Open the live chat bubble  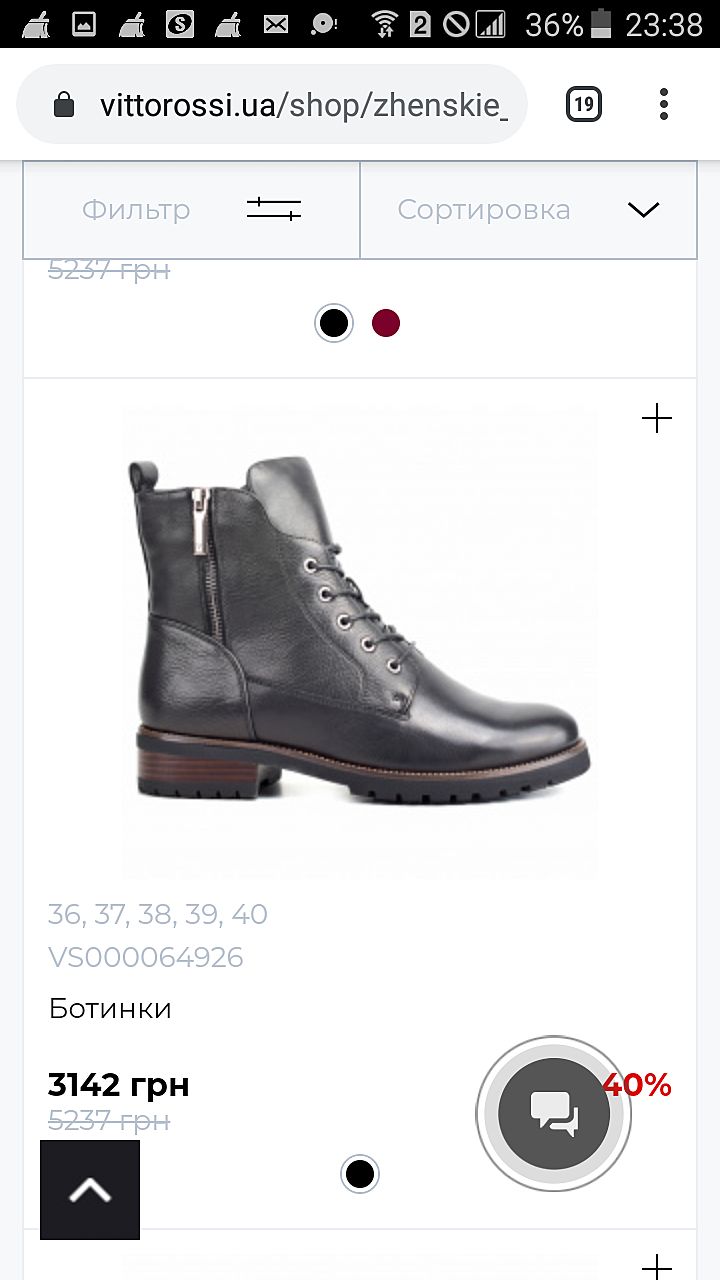(x=553, y=1113)
